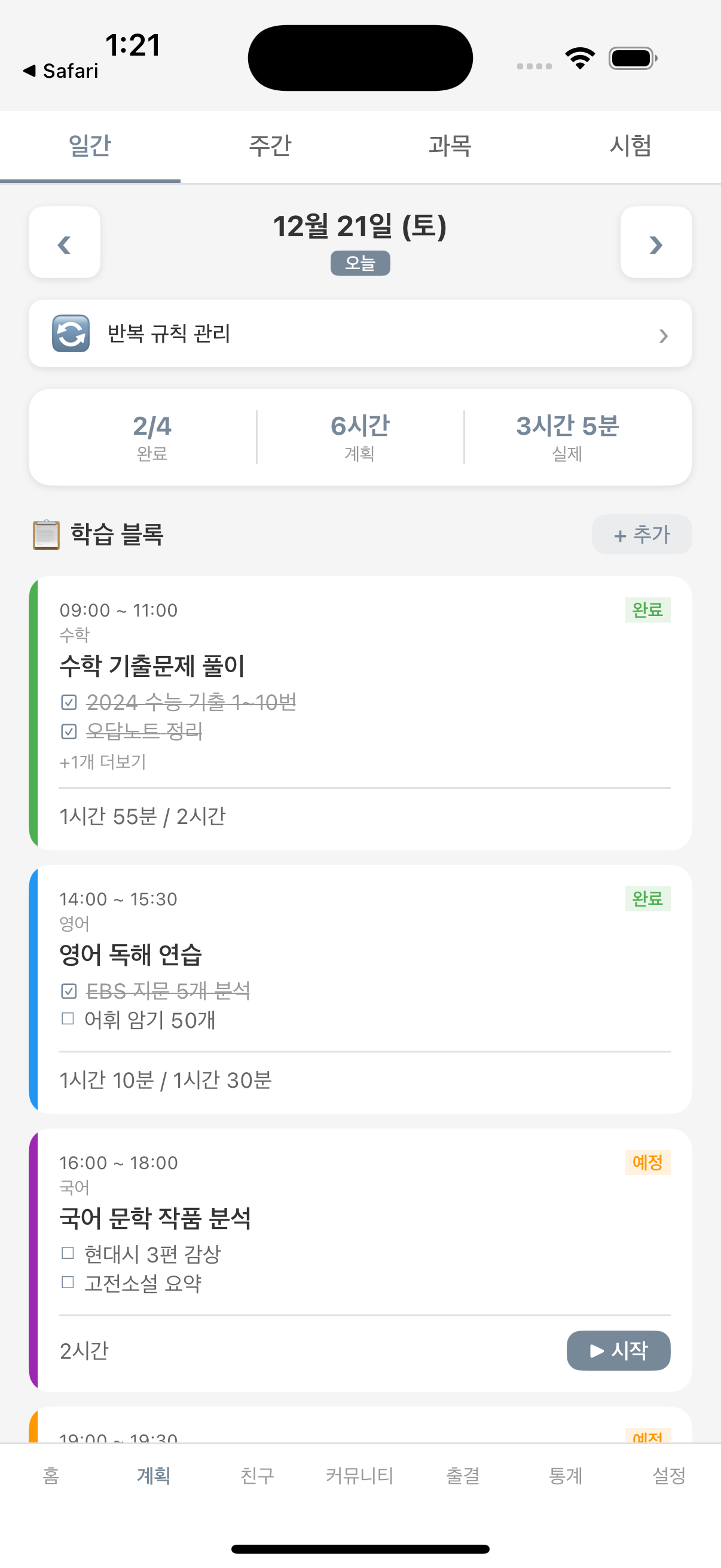The height and width of the screenshot is (1568, 721).
Task: Tap the + 추가 button to add a block
Action: tap(641, 535)
